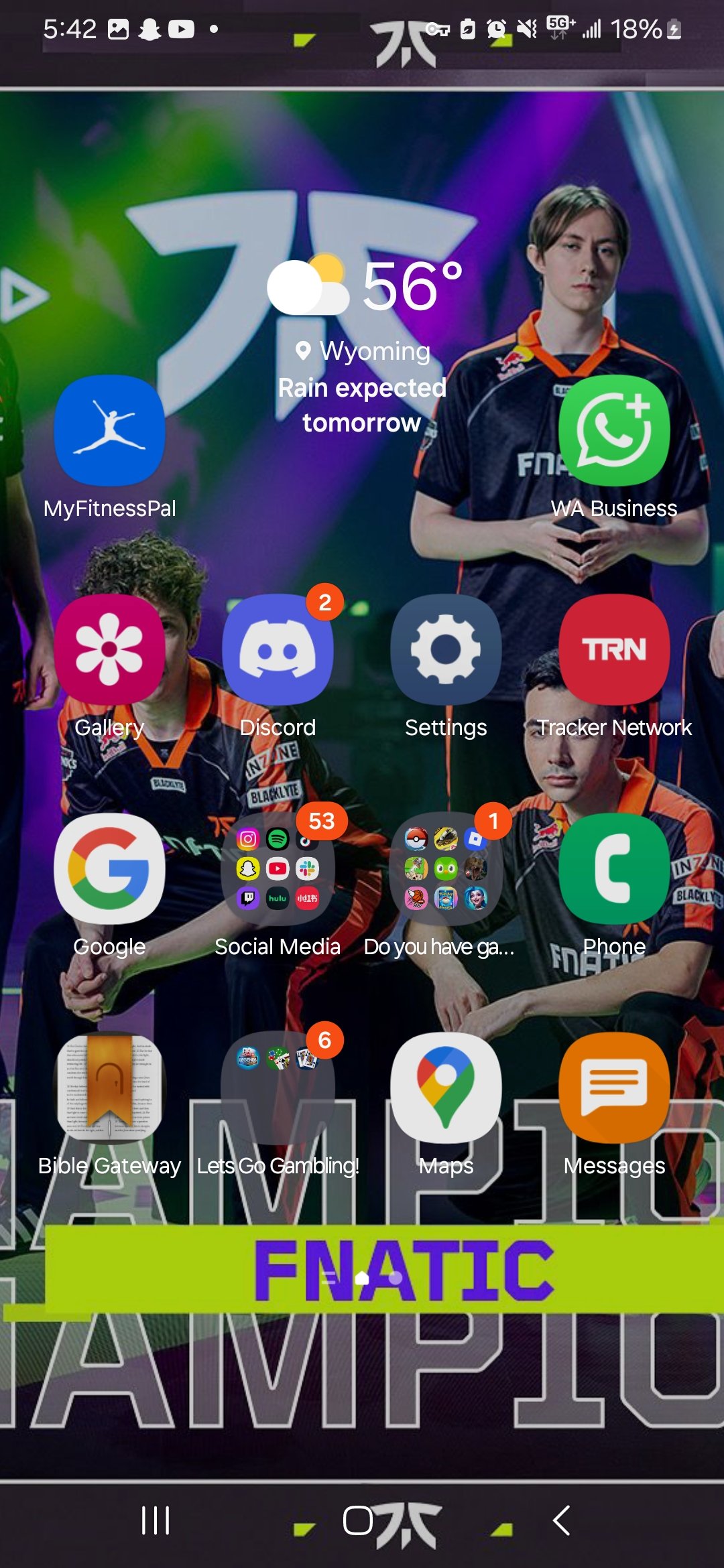
Task: Open the Gallery app
Action: point(109,649)
